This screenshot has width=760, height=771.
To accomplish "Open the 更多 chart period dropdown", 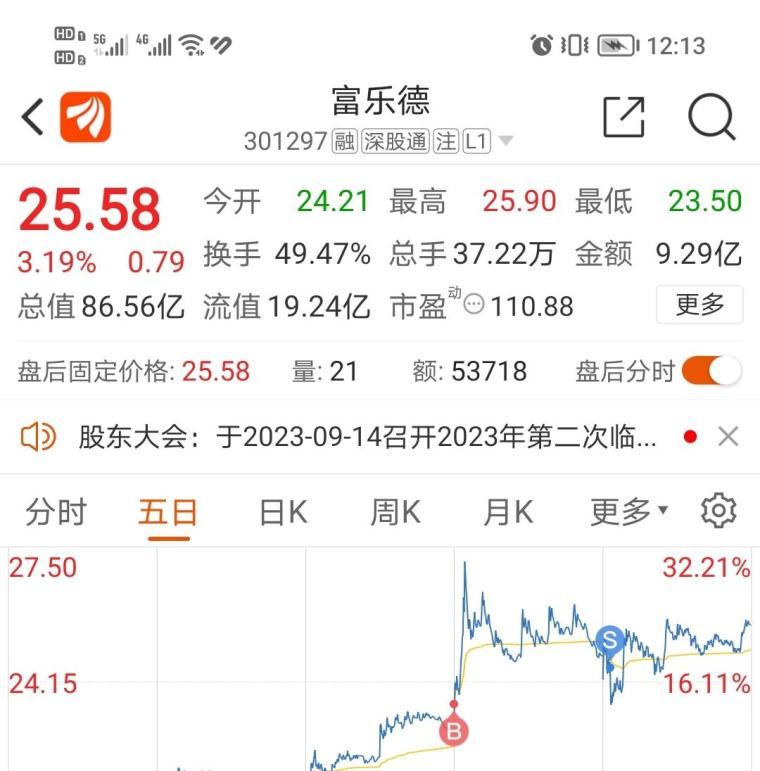I will pos(626,510).
